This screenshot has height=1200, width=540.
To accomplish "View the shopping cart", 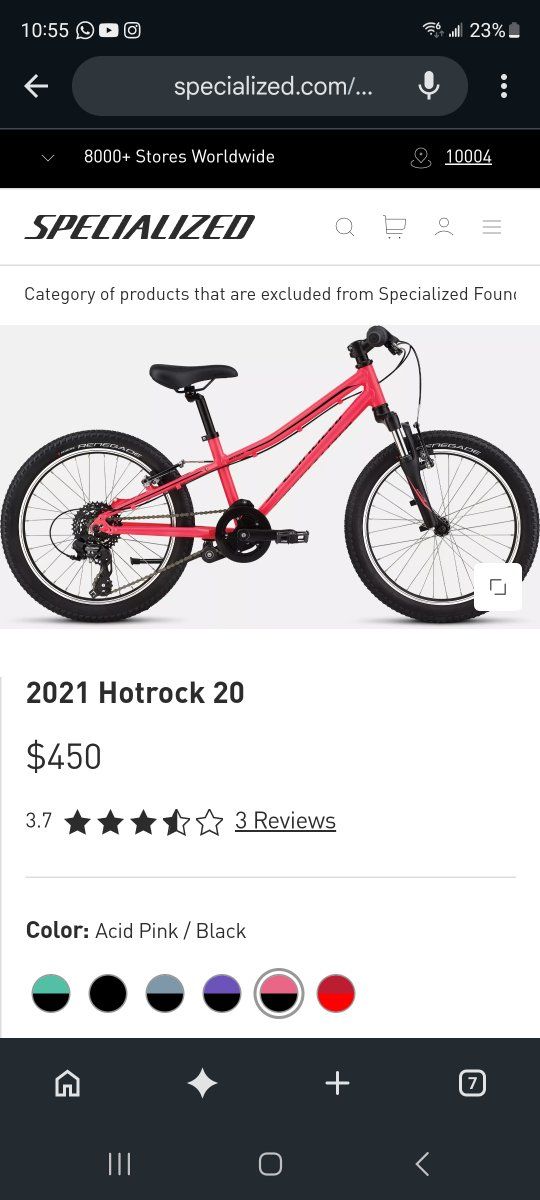I will click(395, 227).
